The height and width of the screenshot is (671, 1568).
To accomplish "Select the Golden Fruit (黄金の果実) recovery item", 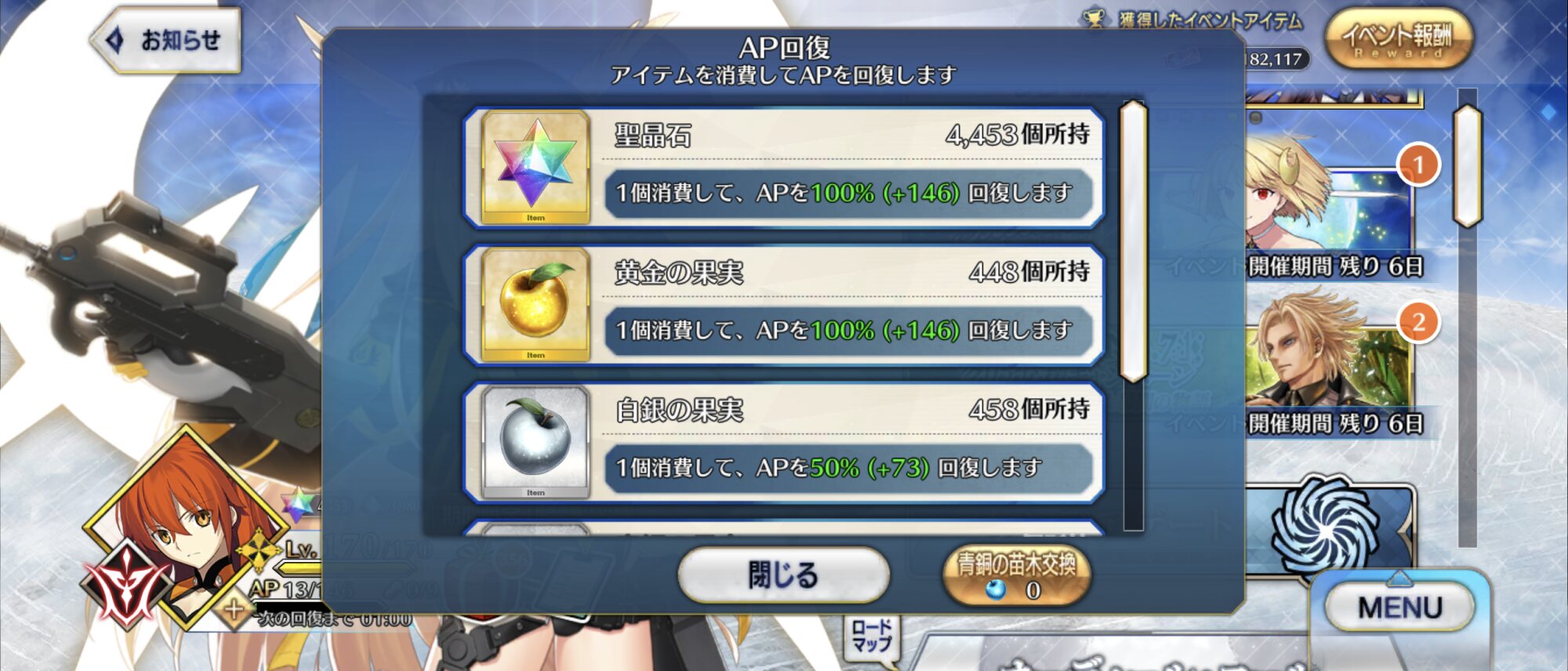I will (784, 306).
